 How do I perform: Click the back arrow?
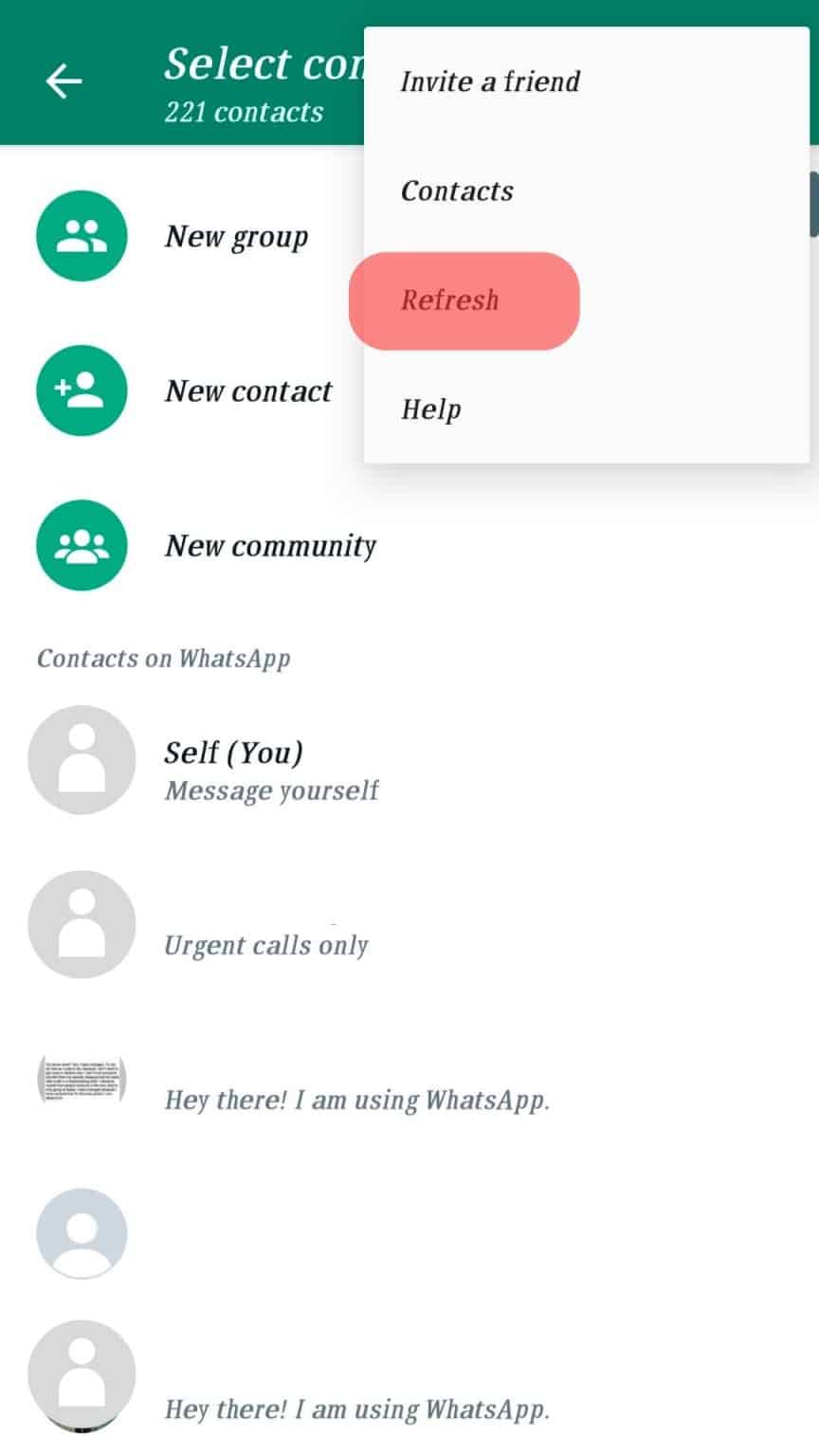62,81
